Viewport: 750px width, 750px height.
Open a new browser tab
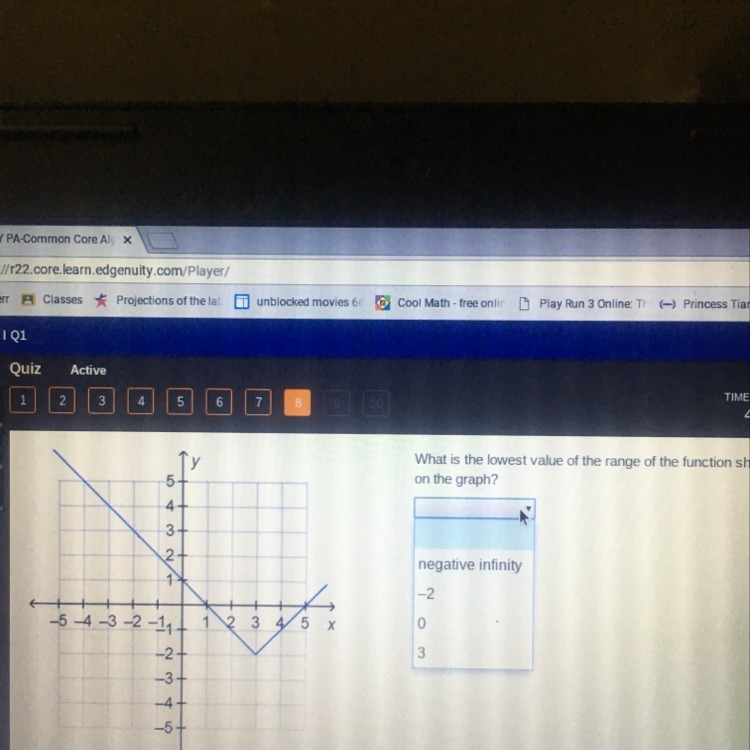[162, 241]
